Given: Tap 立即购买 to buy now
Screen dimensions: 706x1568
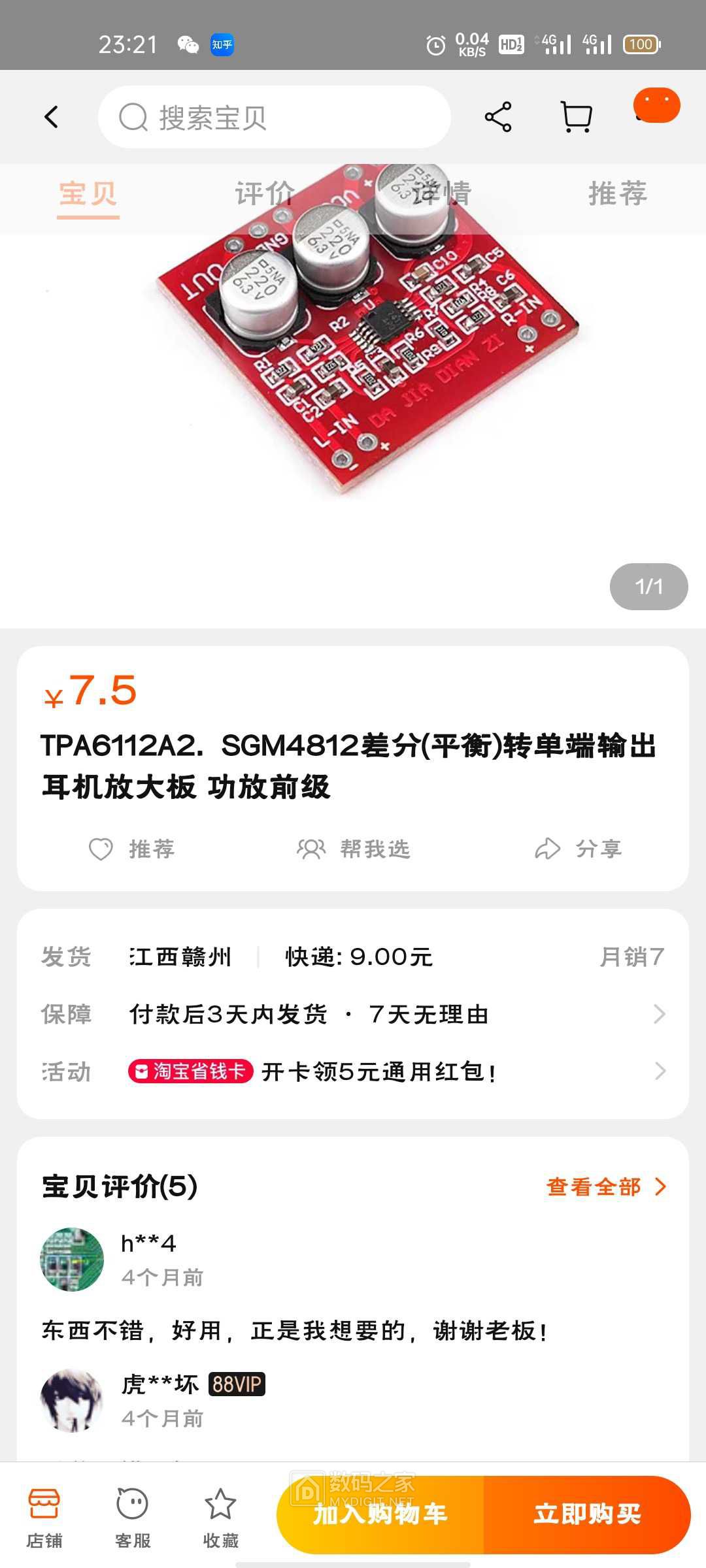Looking at the screenshot, I should point(586,1514).
